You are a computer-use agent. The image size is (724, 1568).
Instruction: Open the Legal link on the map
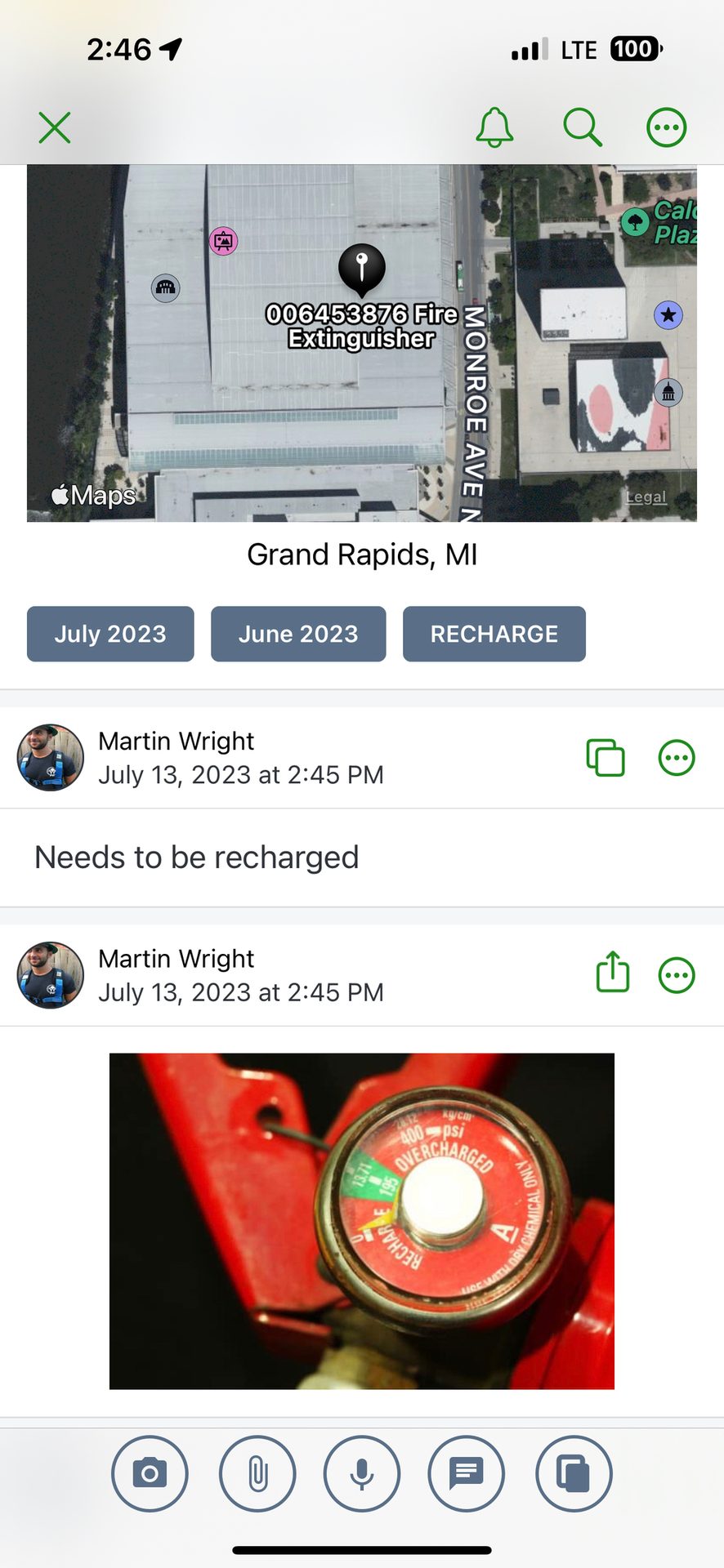[x=646, y=497]
